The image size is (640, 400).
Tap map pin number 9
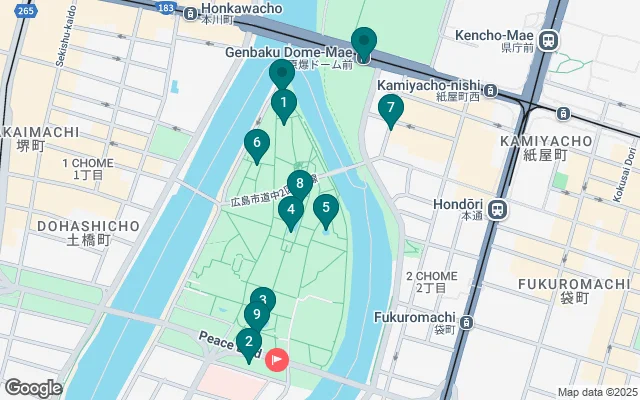tap(256, 315)
